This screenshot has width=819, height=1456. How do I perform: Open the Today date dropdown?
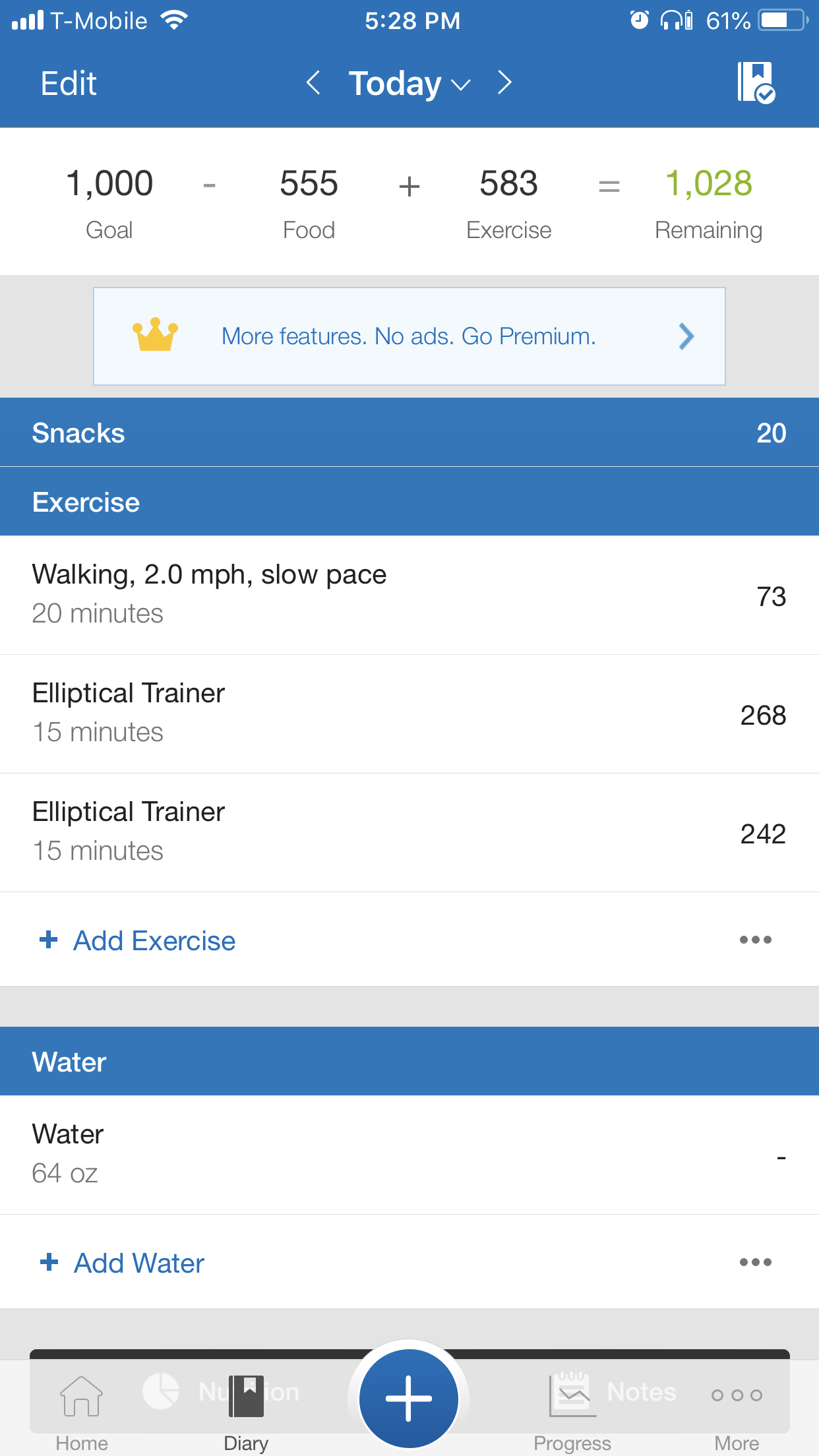click(x=409, y=84)
